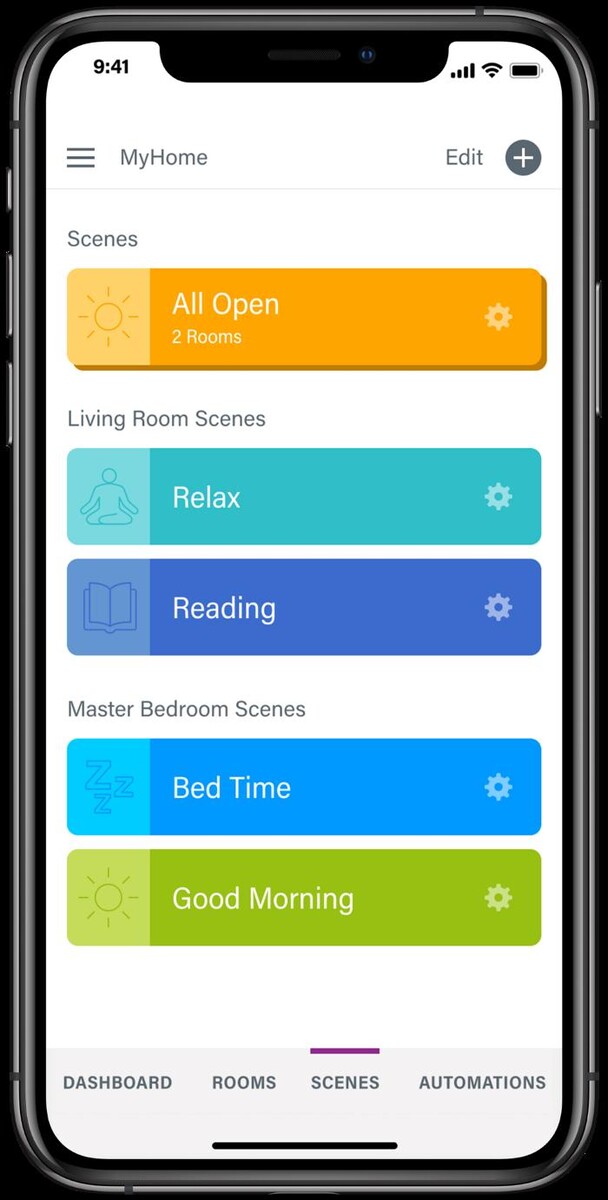Open settings gear for All Open
Screen dimensions: 608x1200
pos(498,317)
